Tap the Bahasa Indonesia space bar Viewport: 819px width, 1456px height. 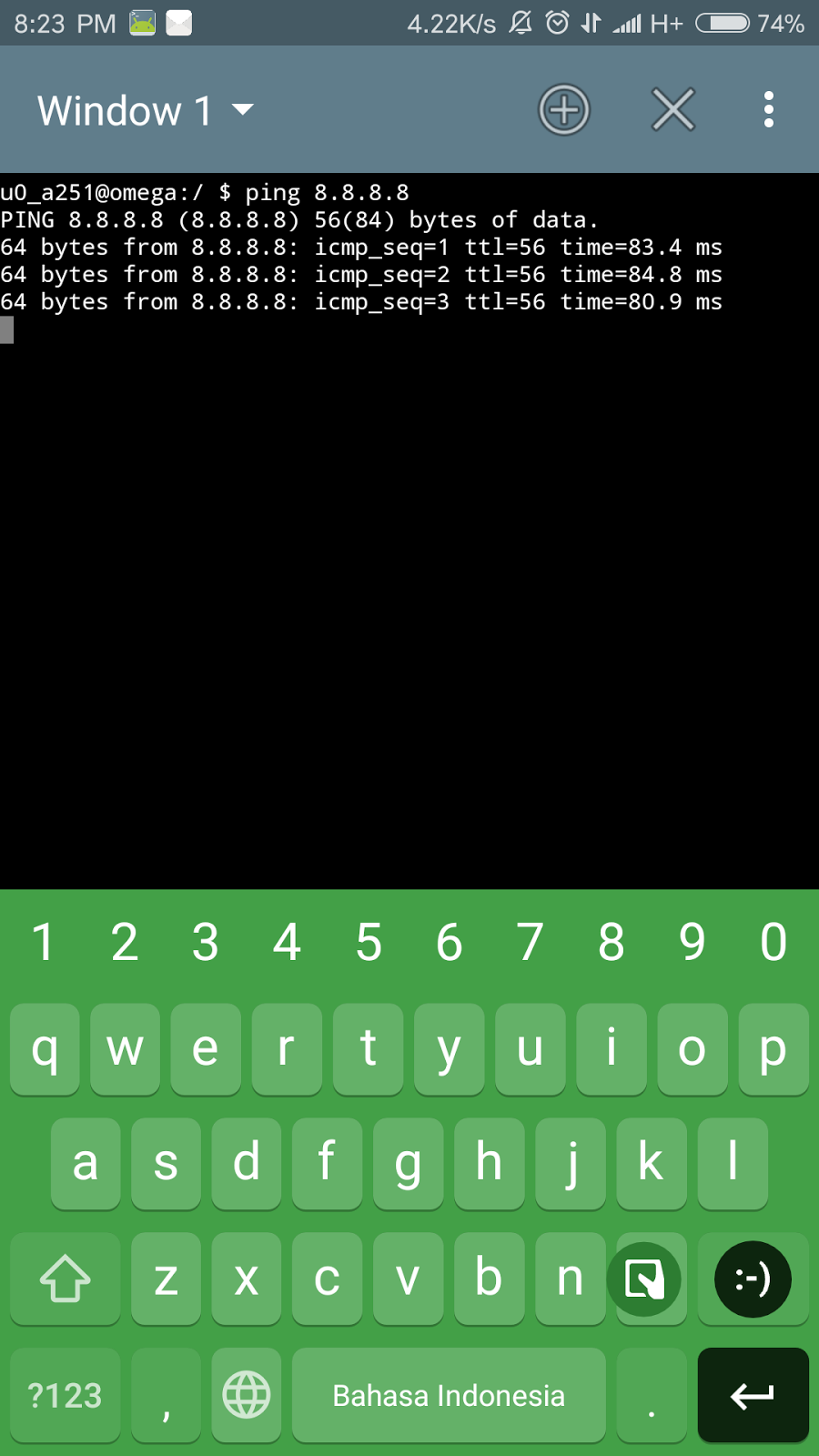click(449, 1395)
